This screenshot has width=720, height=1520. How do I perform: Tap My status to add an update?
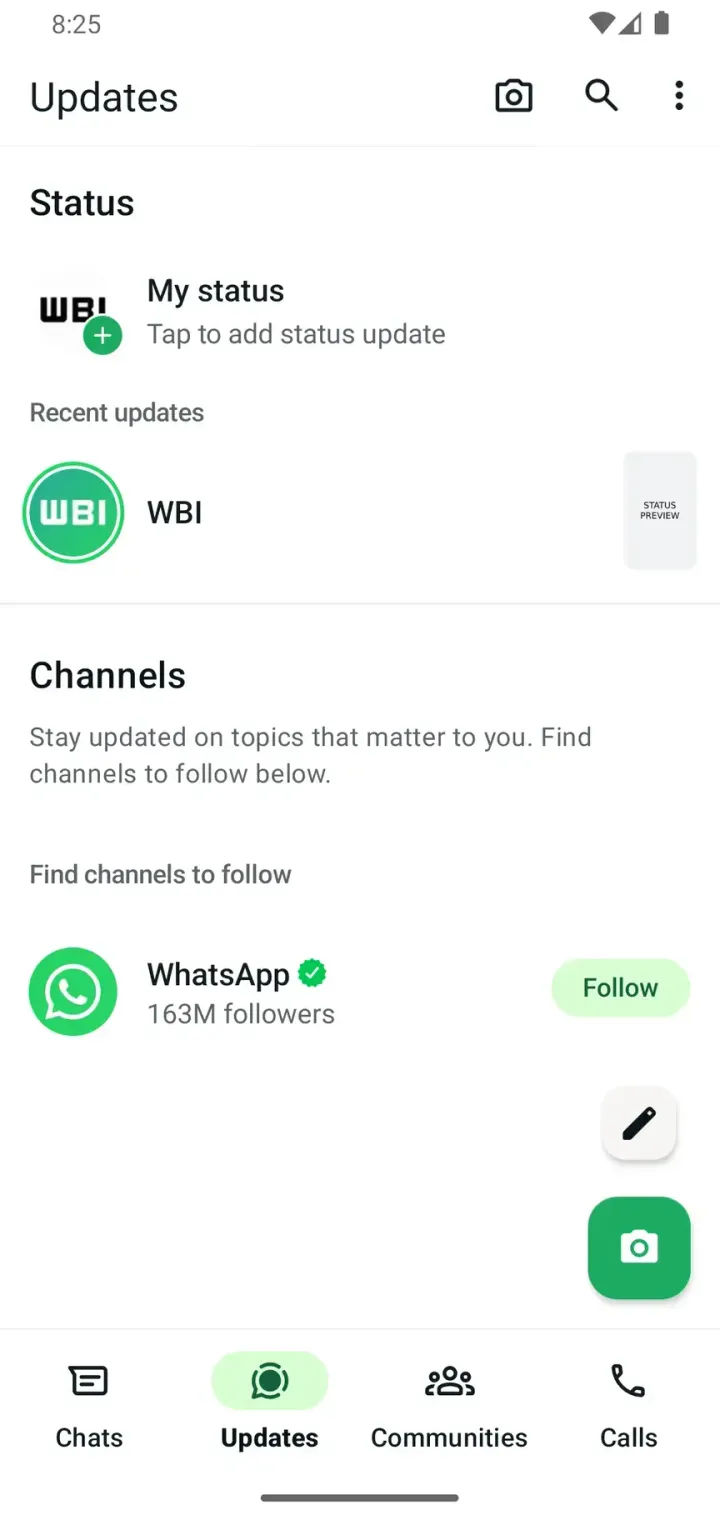click(x=215, y=290)
